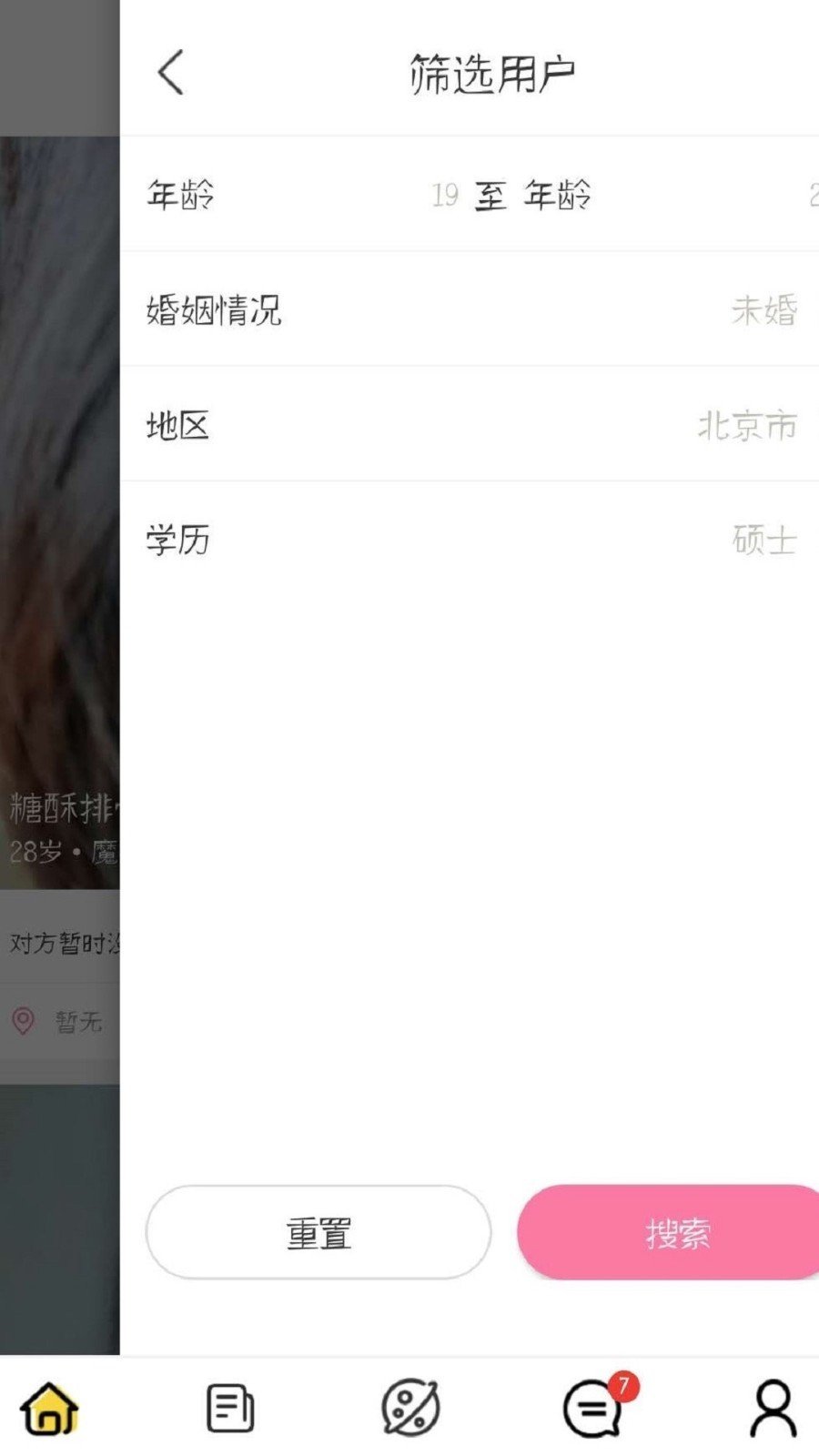819x1456 pixels.
Task: Open the discover planet tab
Action: [x=410, y=1408]
